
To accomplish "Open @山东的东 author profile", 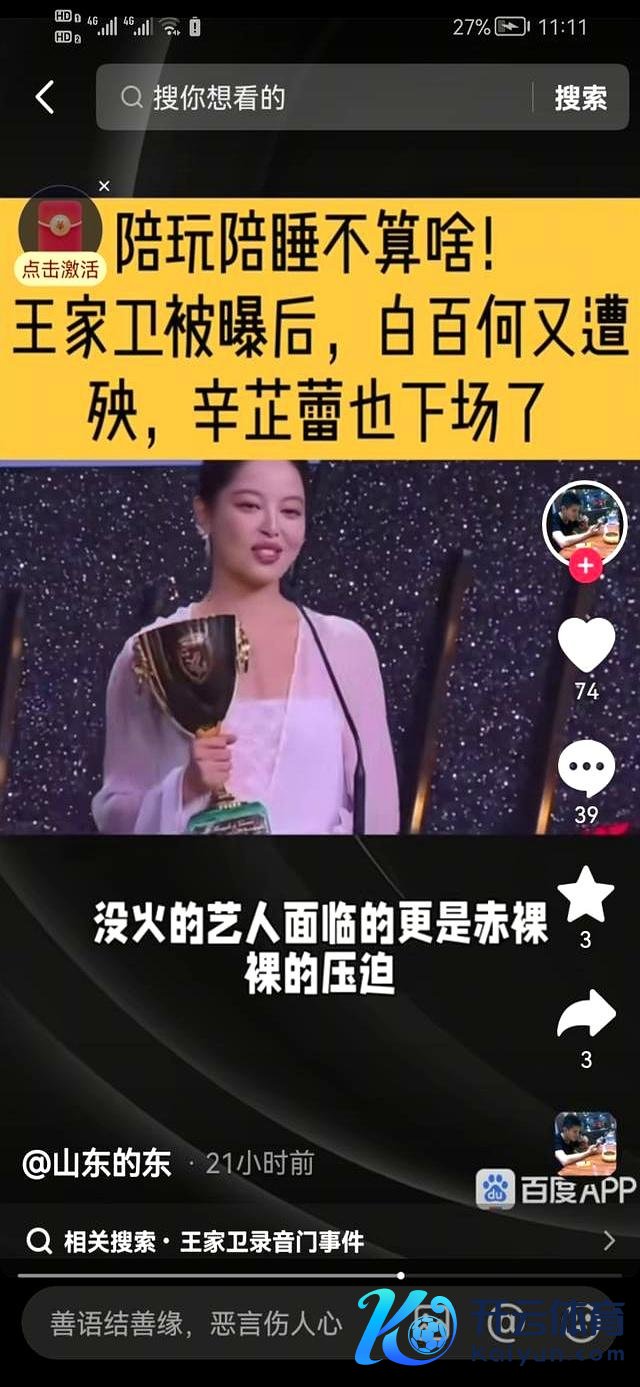I will pyautogui.click(x=97, y=1163).
